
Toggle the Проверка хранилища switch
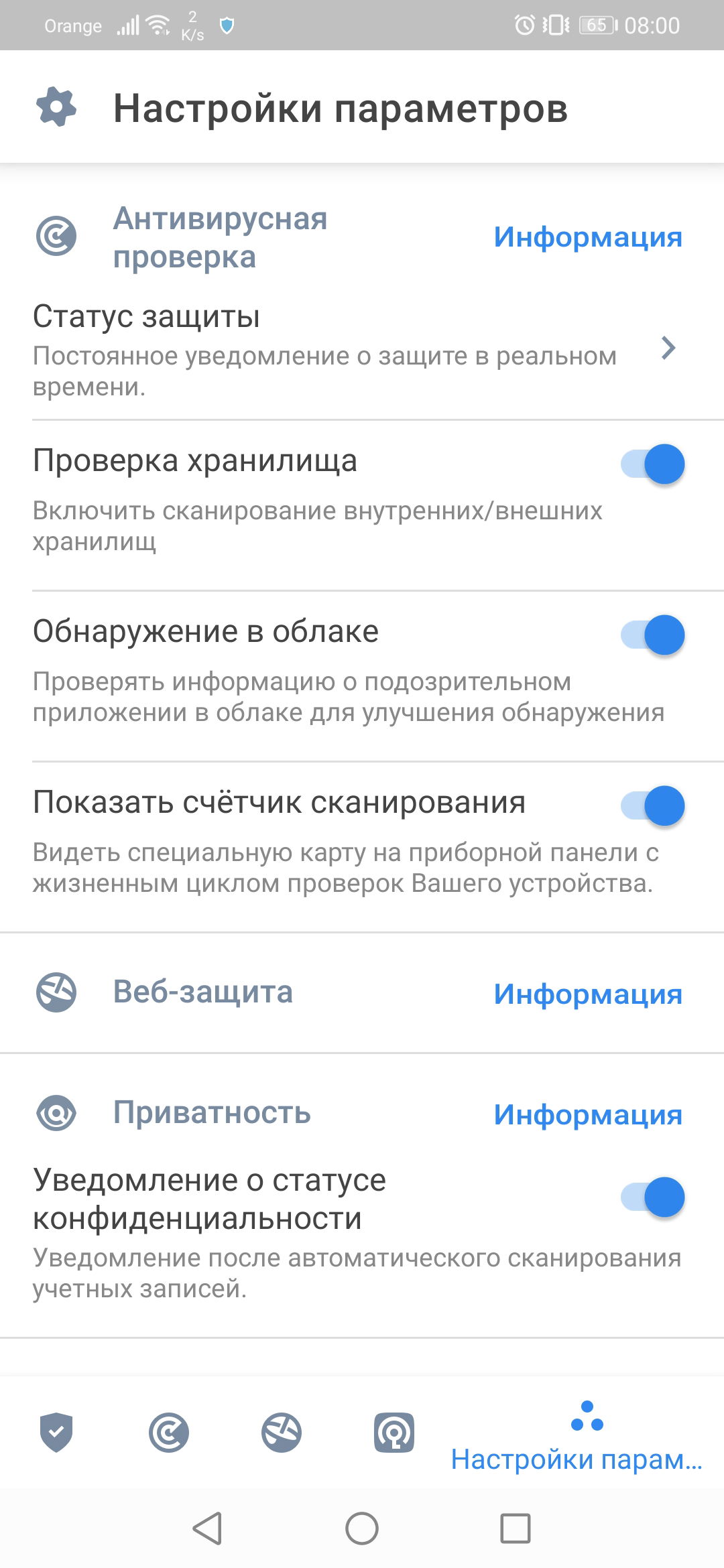(x=653, y=464)
